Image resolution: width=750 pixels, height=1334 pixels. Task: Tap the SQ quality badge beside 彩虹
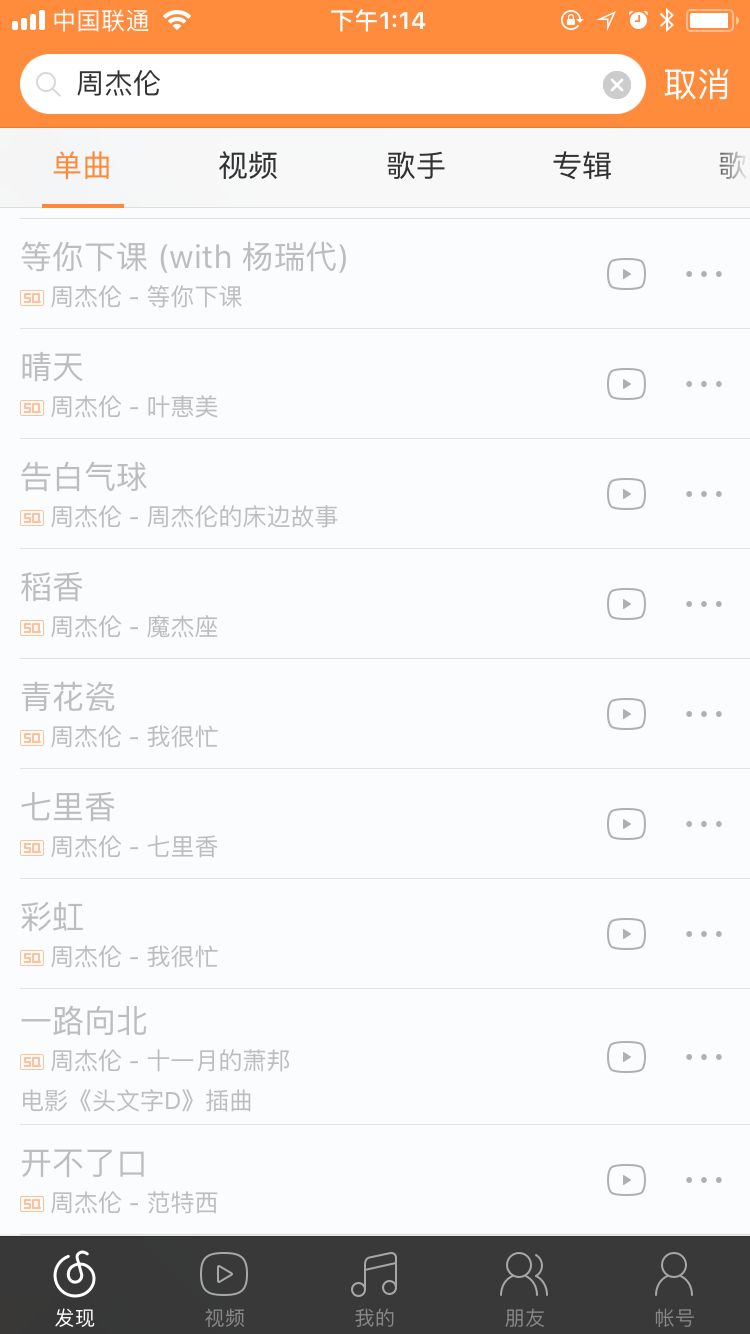coord(31,957)
